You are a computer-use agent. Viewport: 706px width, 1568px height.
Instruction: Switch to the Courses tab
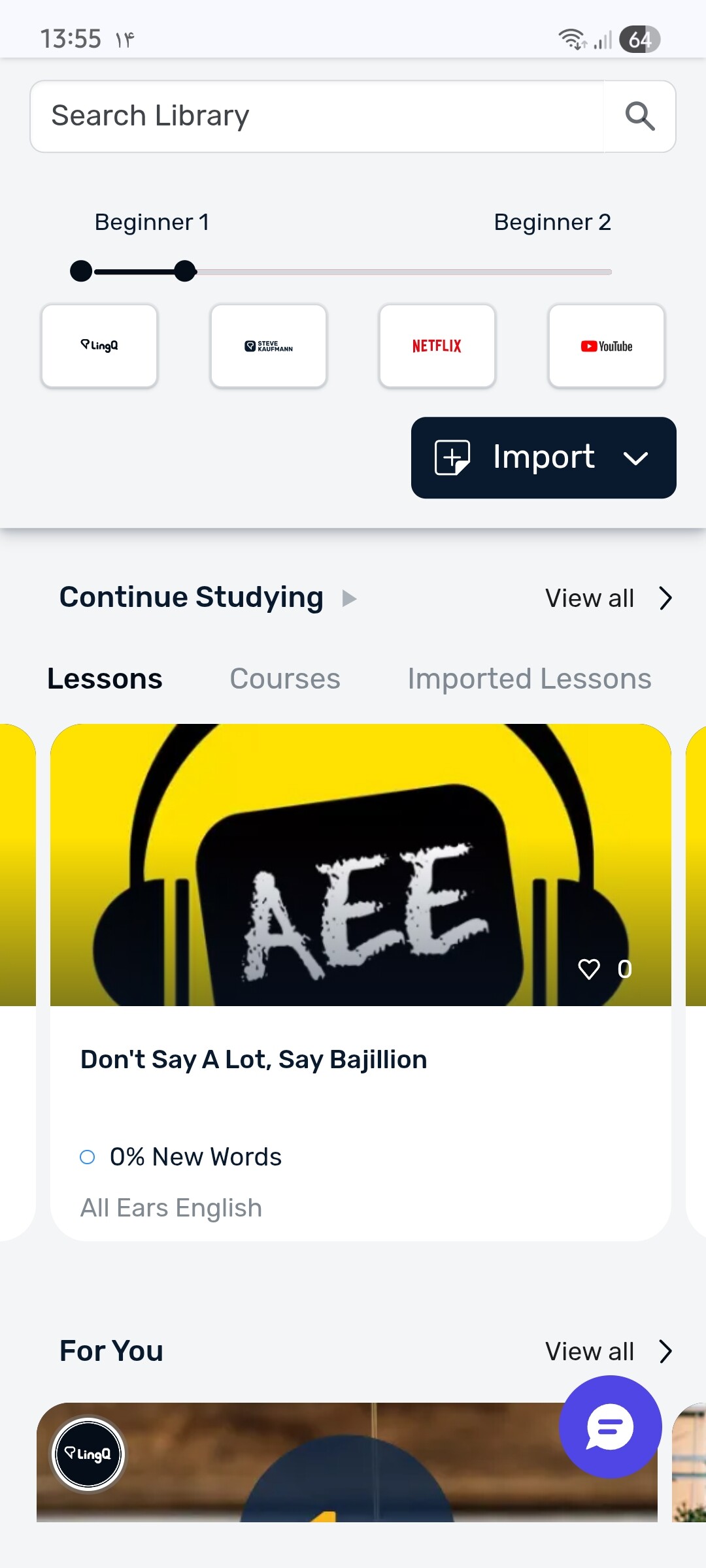(x=285, y=679)
